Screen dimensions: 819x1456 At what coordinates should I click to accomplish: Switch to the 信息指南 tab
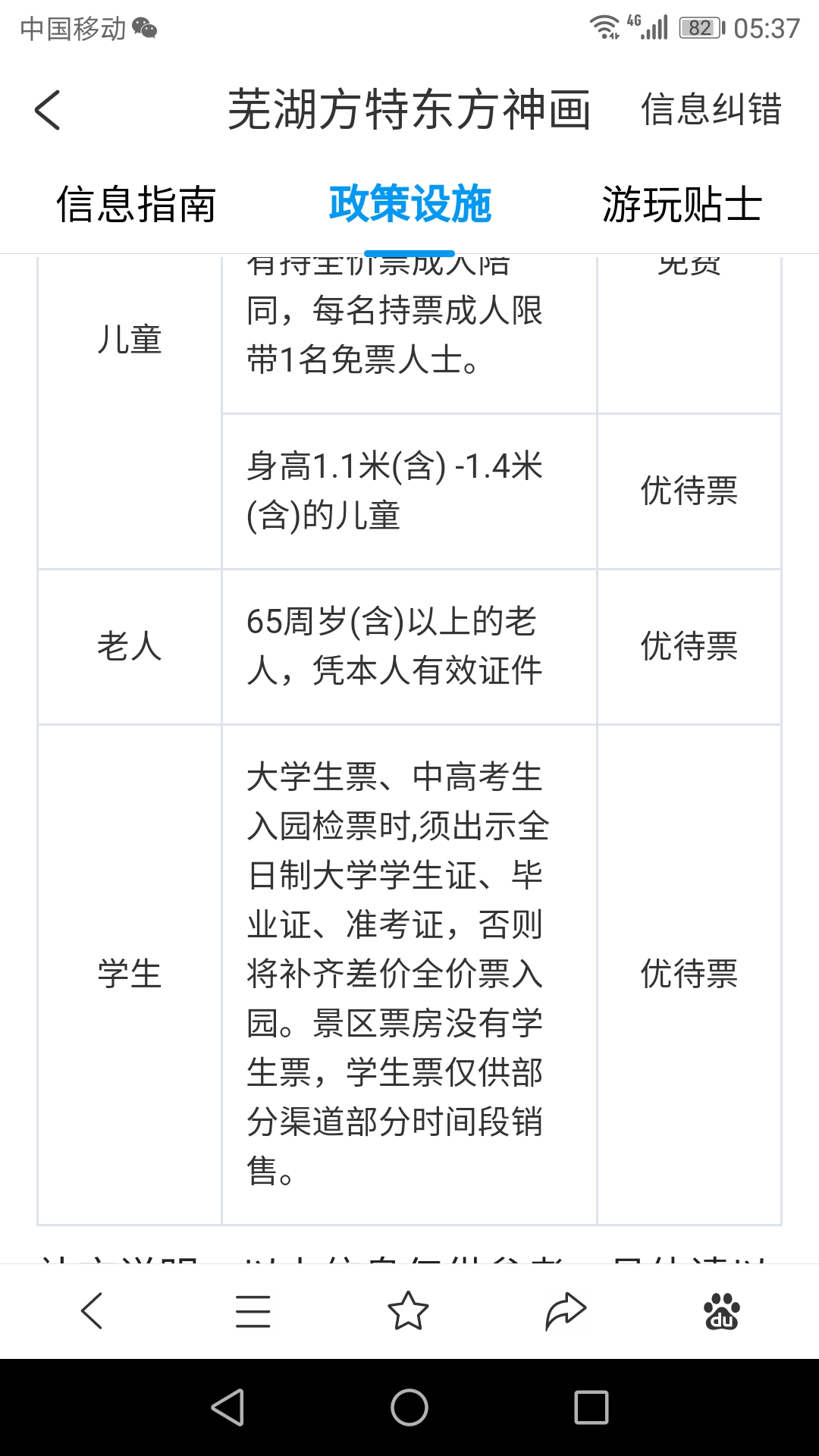pos(136,205)
